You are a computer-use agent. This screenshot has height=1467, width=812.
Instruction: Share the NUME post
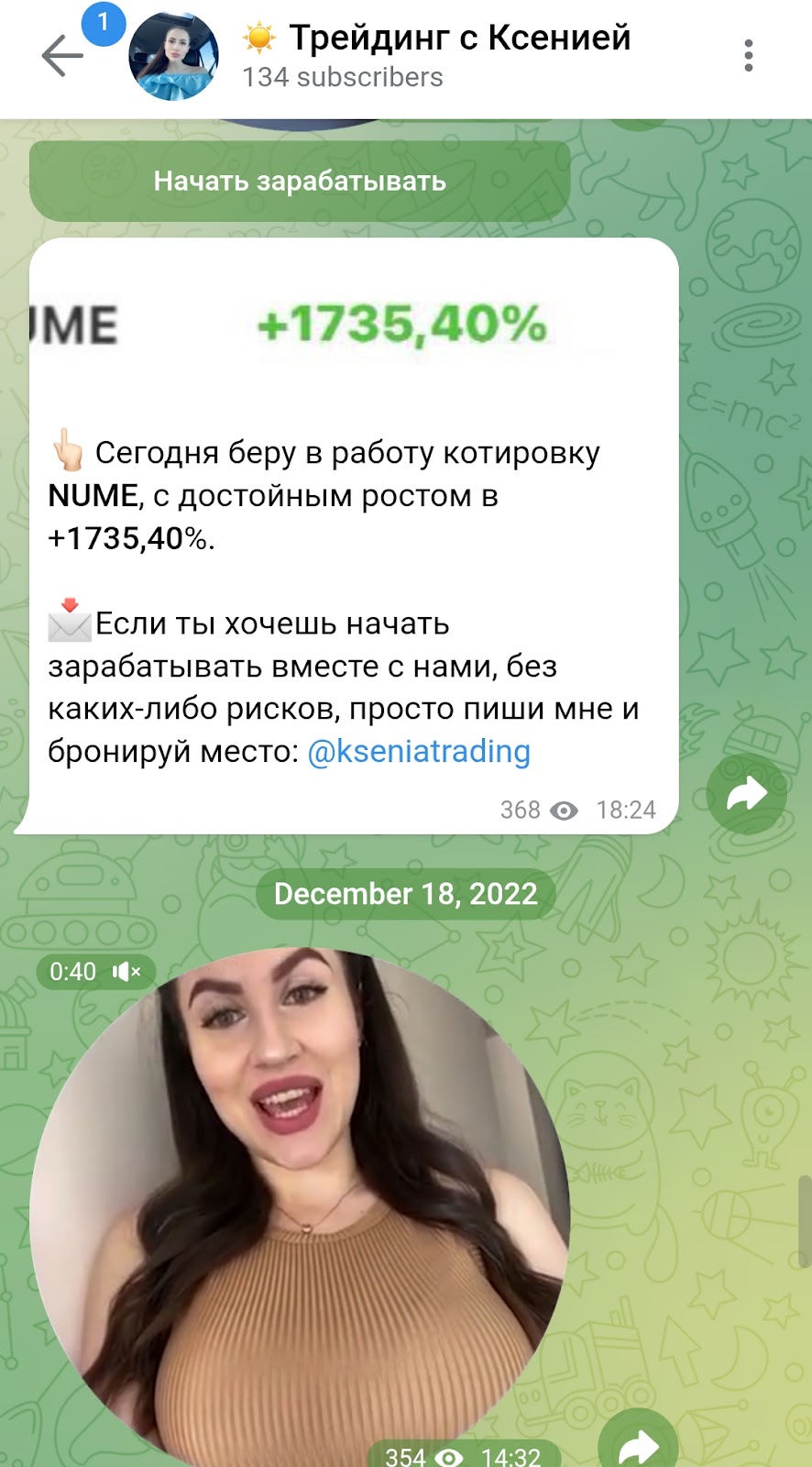pos(746,794)
